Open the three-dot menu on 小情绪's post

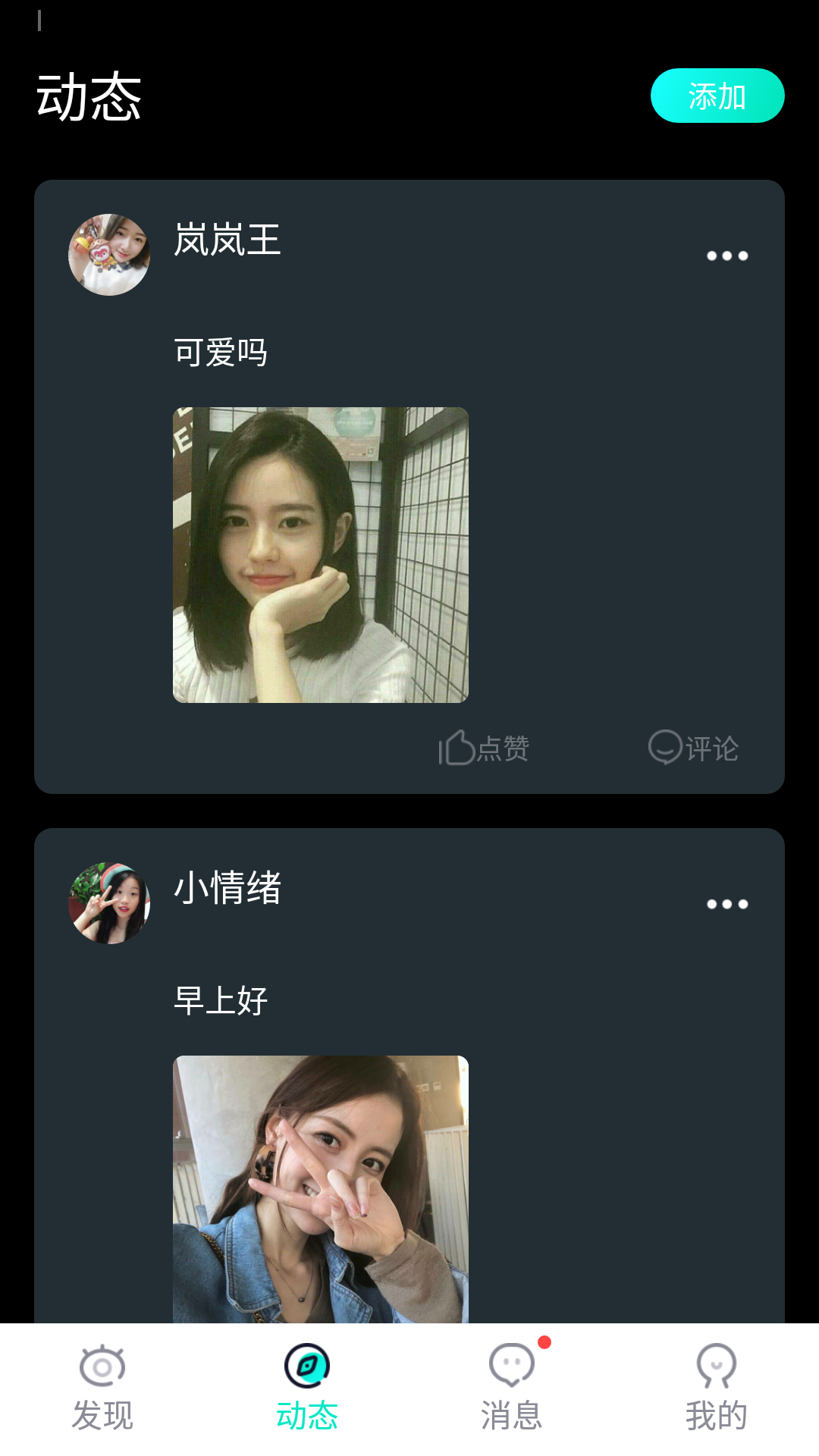tap(726, 904)
